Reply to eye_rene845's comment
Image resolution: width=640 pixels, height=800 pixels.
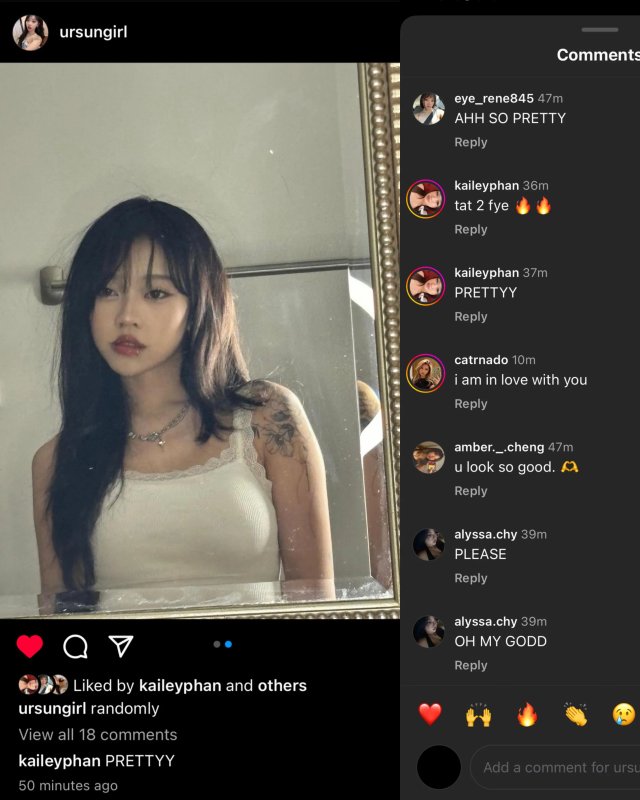(x=471, y=142)
